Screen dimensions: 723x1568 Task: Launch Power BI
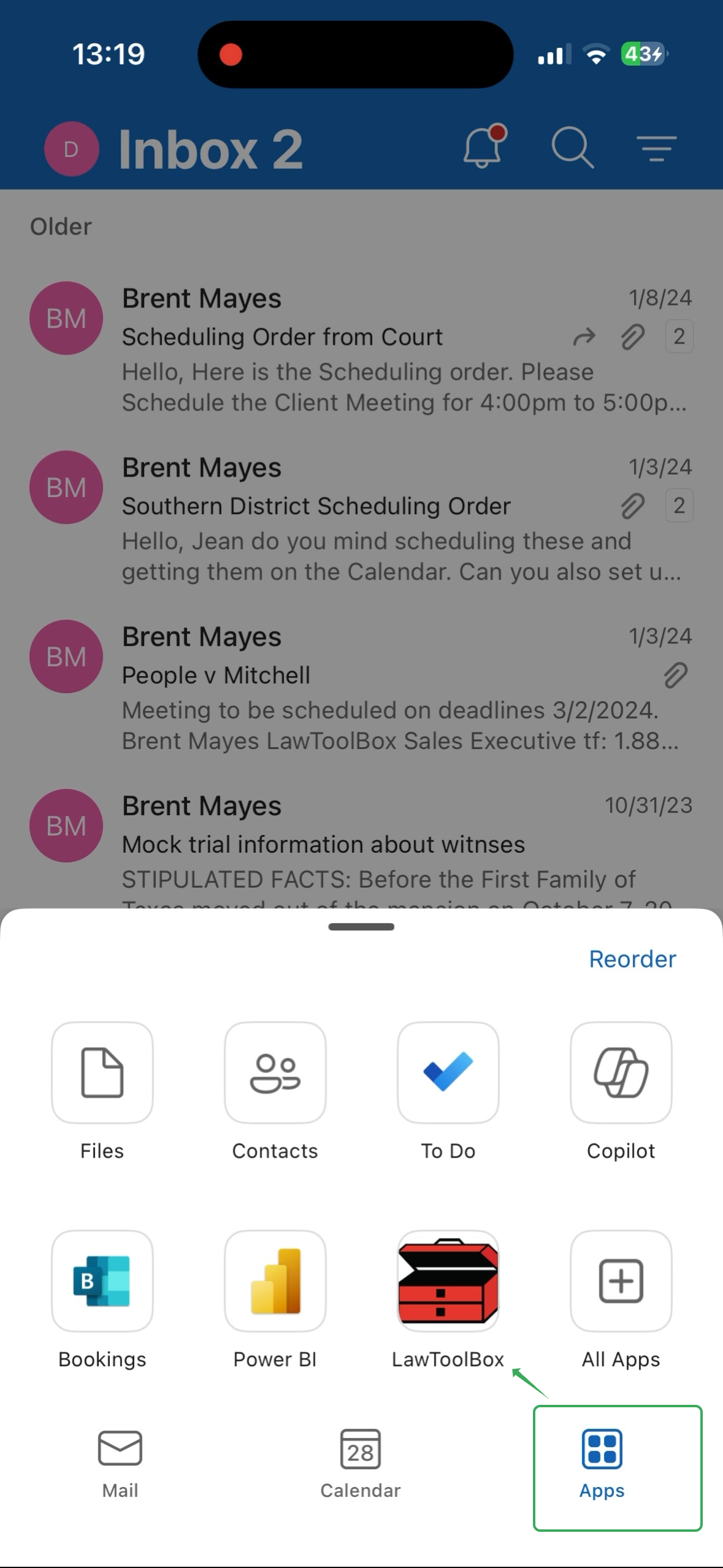pos(275,1282)
